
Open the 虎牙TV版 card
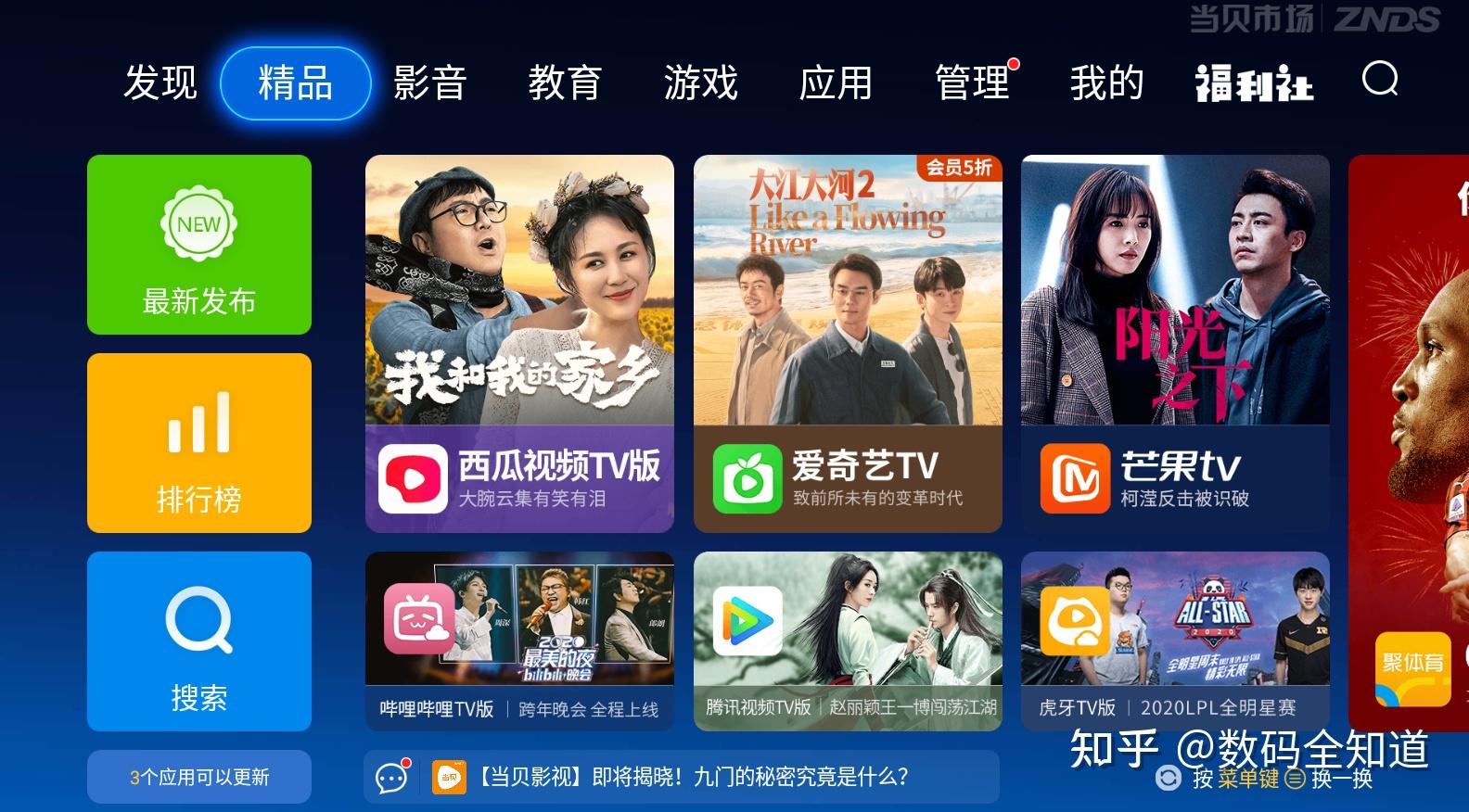pyautogui.click(x=1175, y=641)
